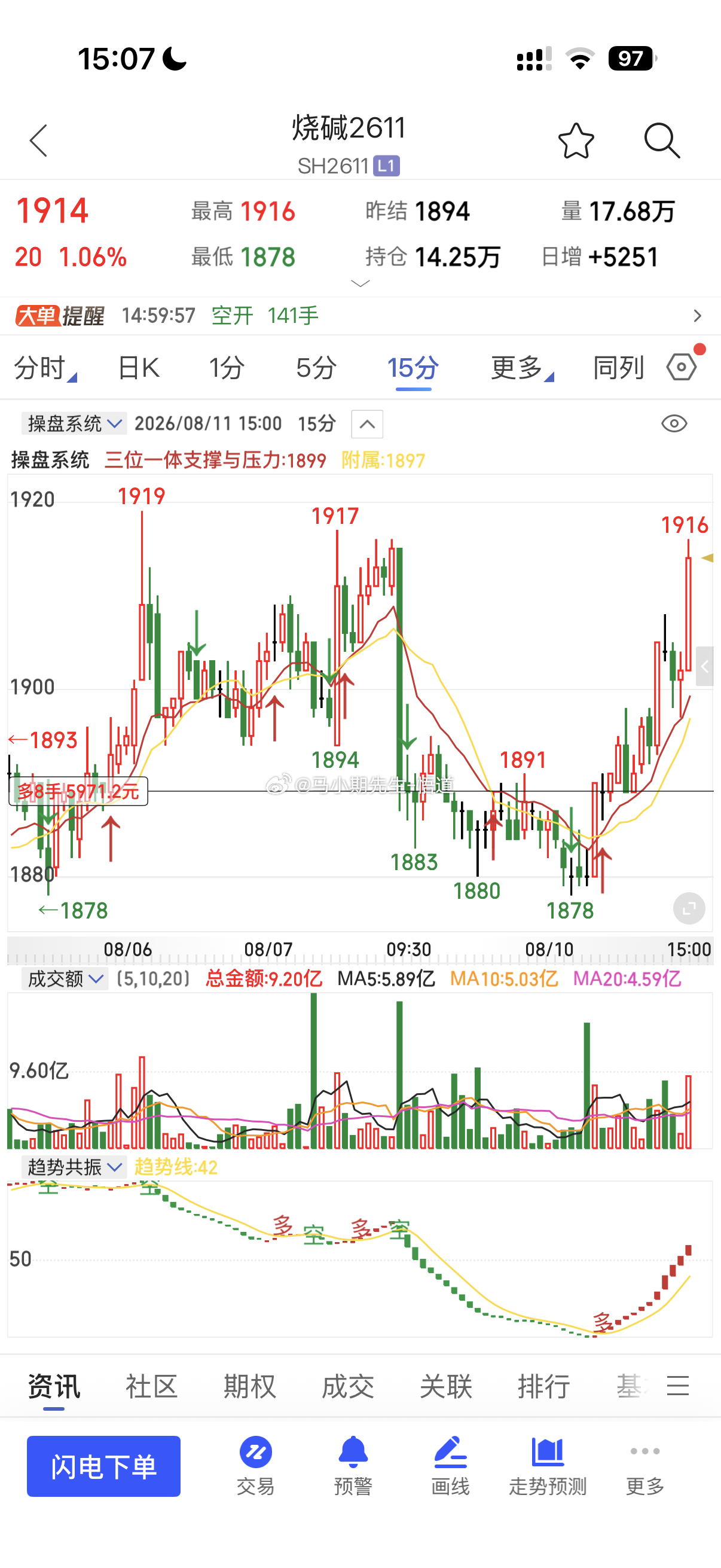Add 烧碱2611 to favorites with the star
721x1568 pixels.
(x=576, y=141)
